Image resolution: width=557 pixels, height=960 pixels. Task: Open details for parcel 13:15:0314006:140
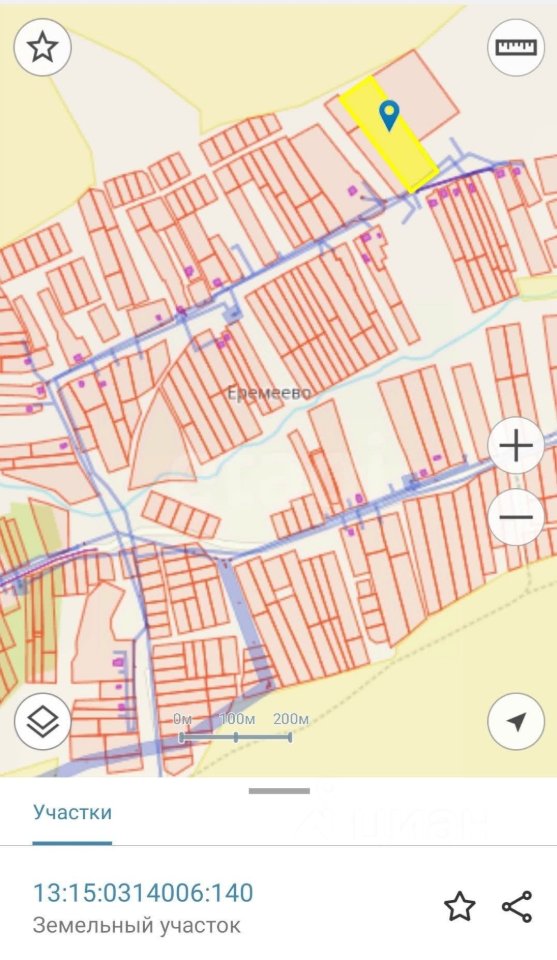[x=143, y=893]
